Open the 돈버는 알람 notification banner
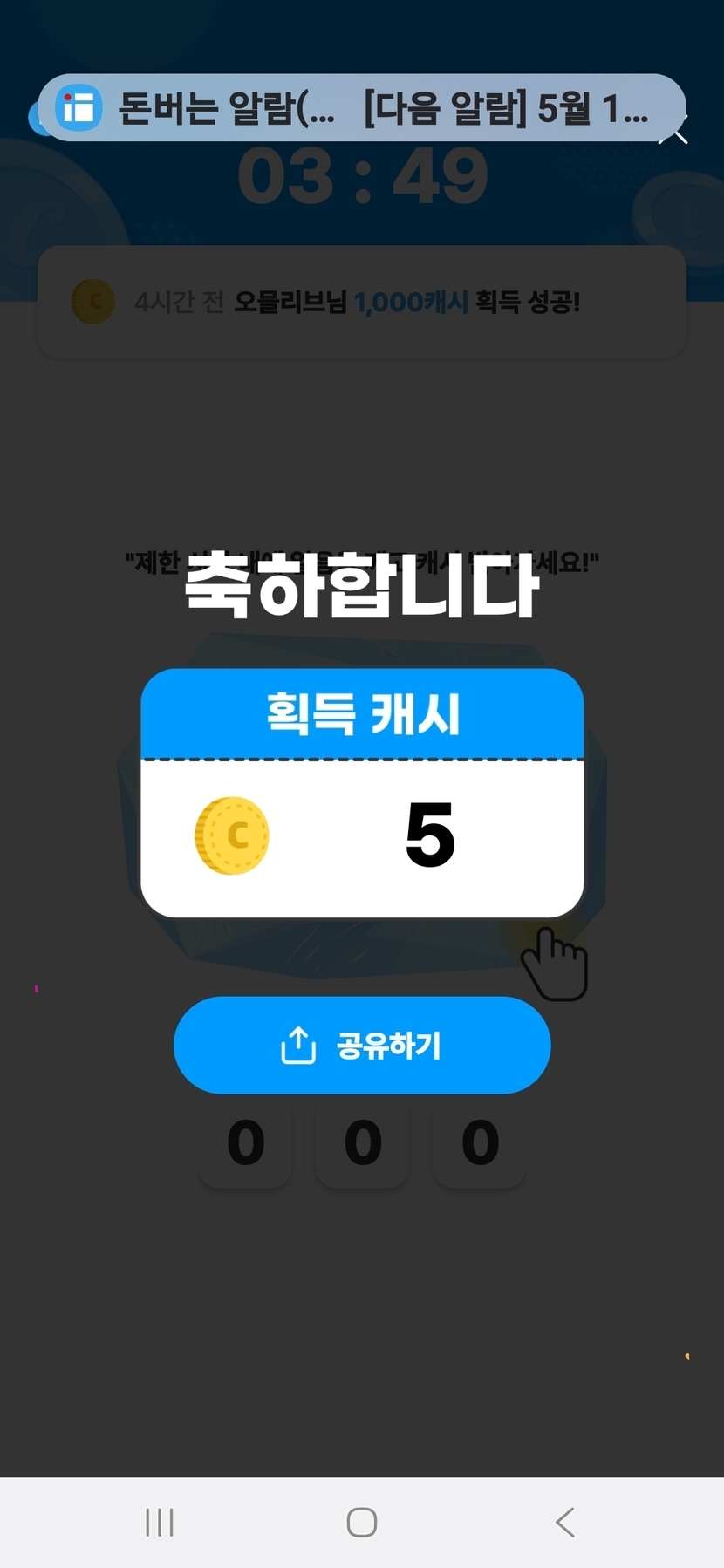 pyautogui.click(x=362, y=108)
